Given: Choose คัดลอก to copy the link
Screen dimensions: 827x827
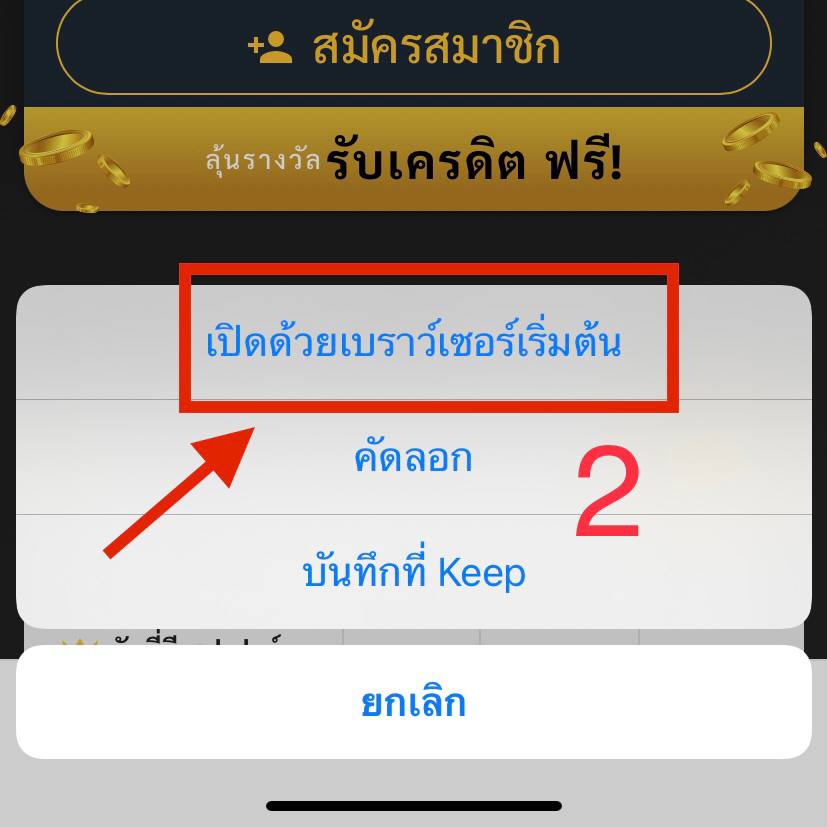Looking at the screenshot, I should click(413, 458).
